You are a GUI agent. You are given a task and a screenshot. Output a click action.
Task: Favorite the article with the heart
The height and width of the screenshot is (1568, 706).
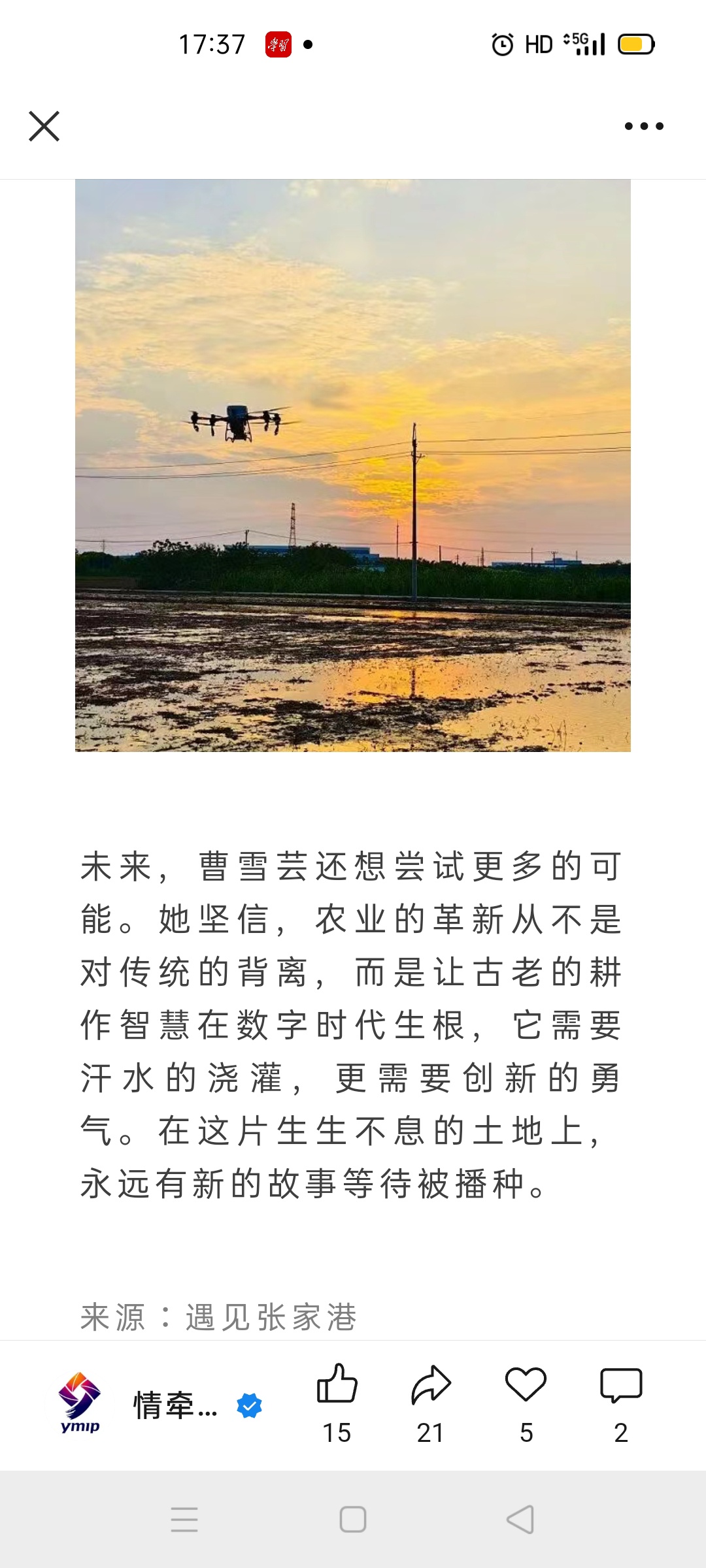(x=526, y=1385)
